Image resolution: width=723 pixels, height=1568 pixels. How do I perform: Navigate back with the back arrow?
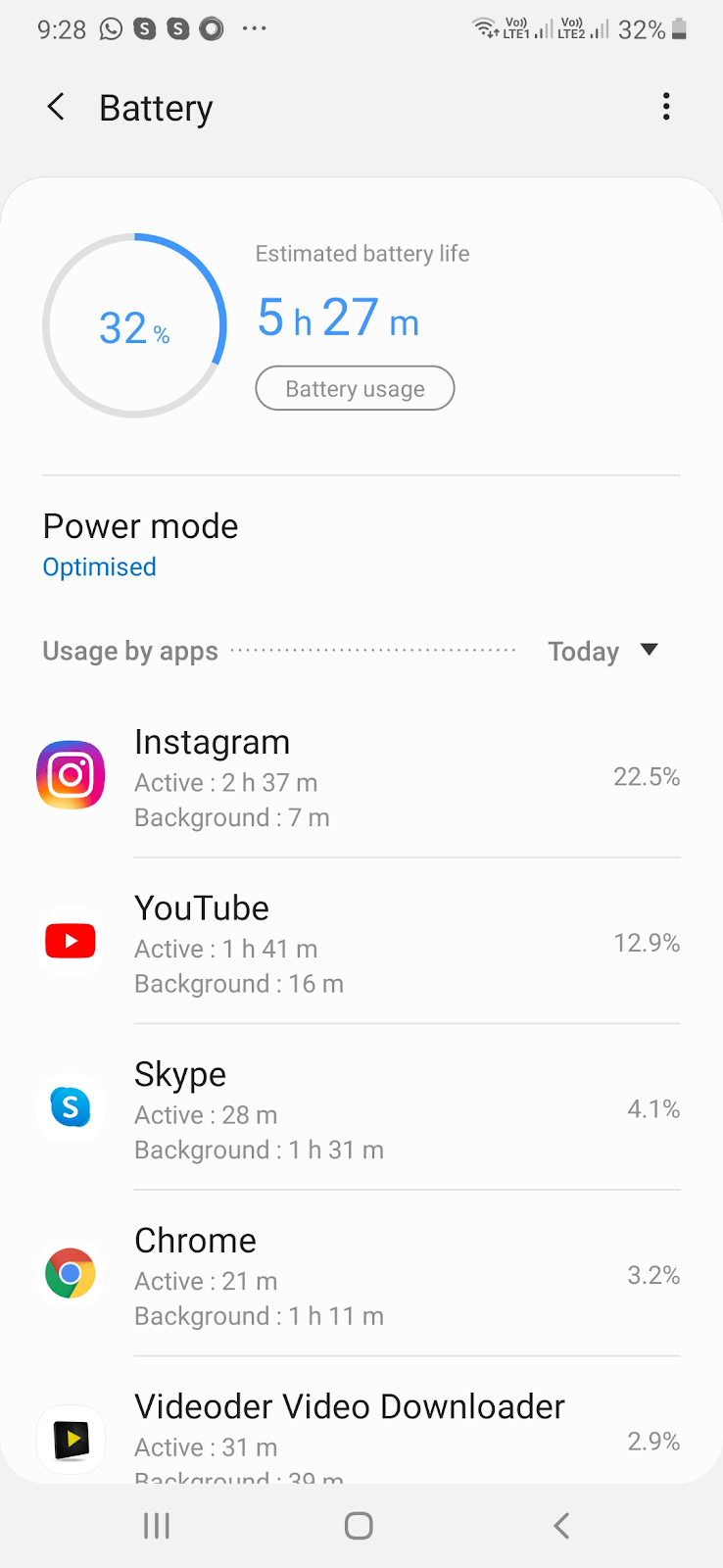tap(56, 107)
